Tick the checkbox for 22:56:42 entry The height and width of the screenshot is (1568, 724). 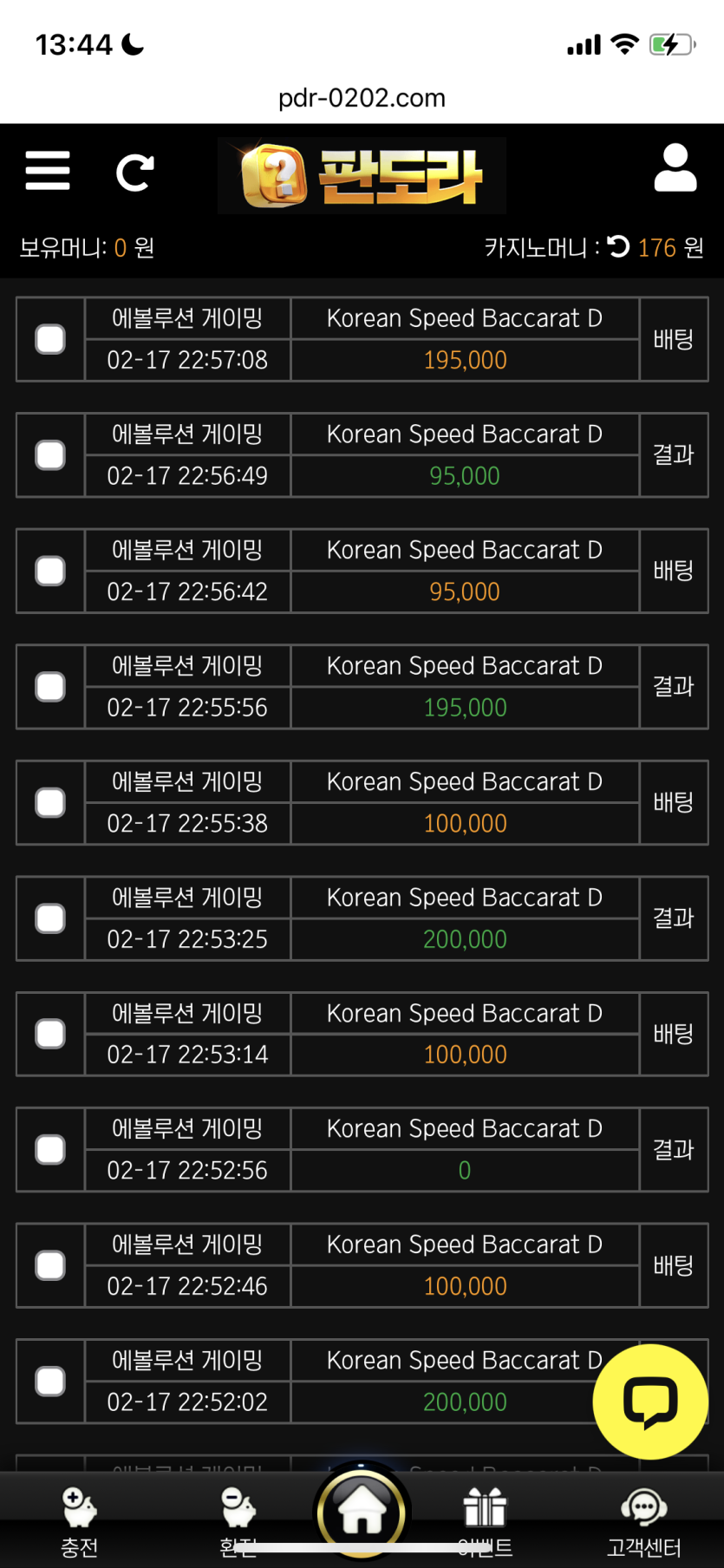point(50,571)
